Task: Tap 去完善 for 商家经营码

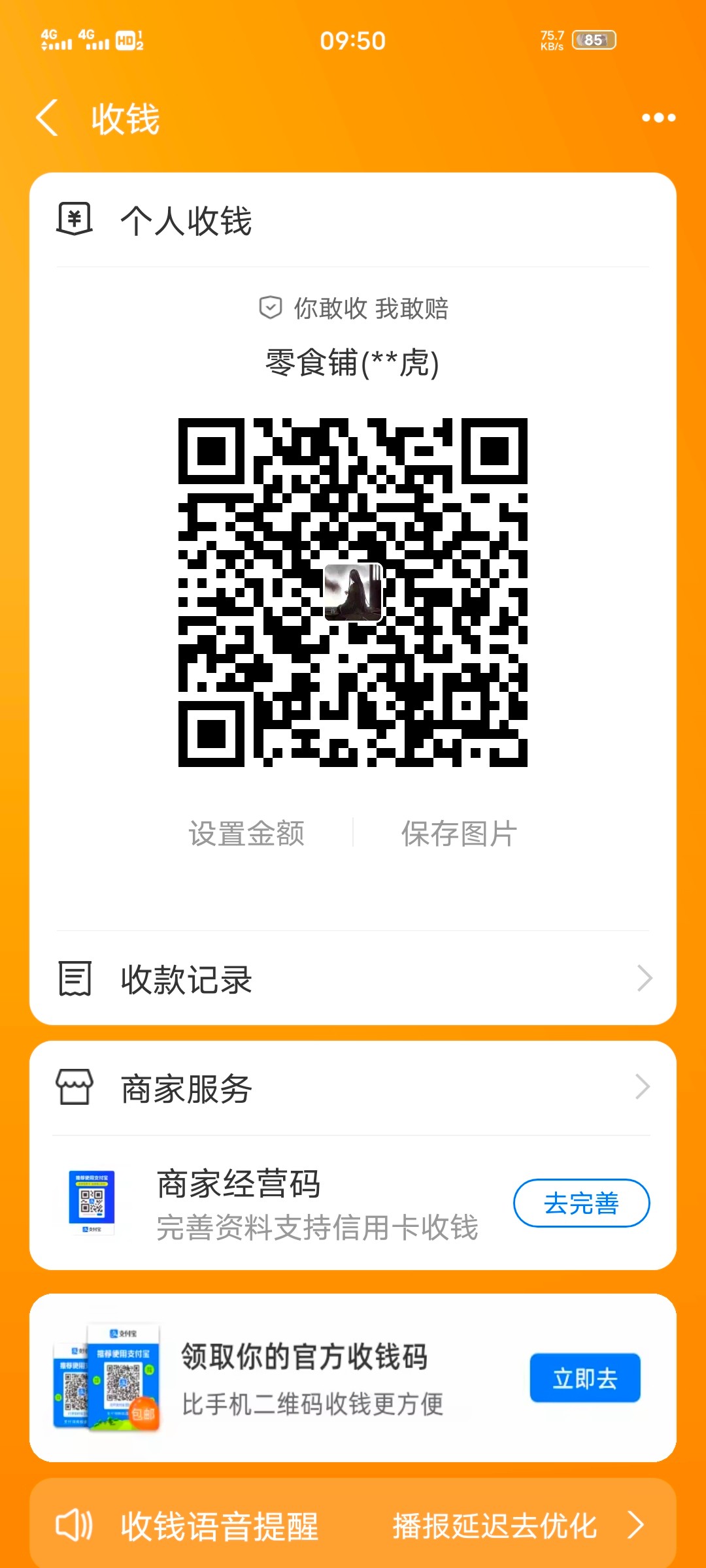Action: [x=581, y=1203]
